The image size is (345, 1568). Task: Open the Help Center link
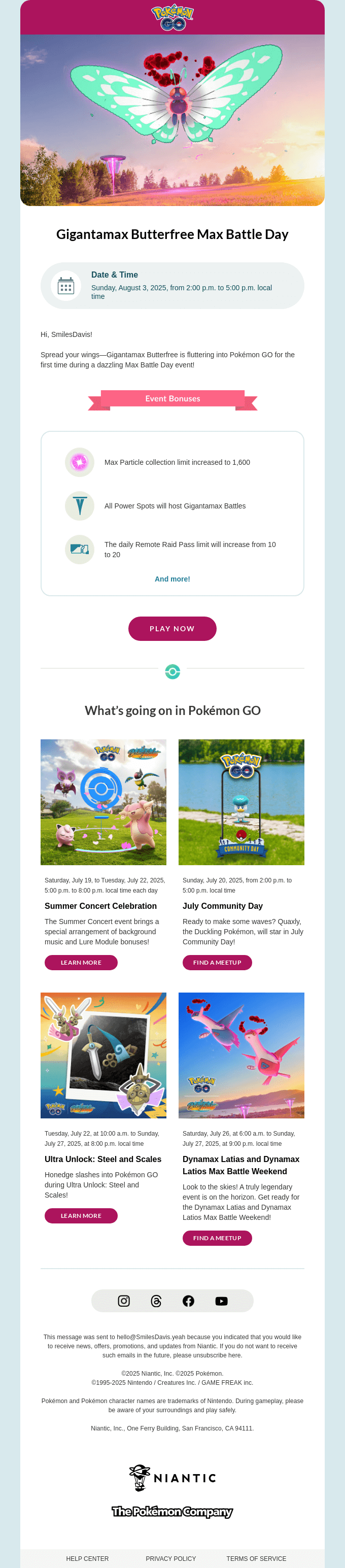(87, 1559)
